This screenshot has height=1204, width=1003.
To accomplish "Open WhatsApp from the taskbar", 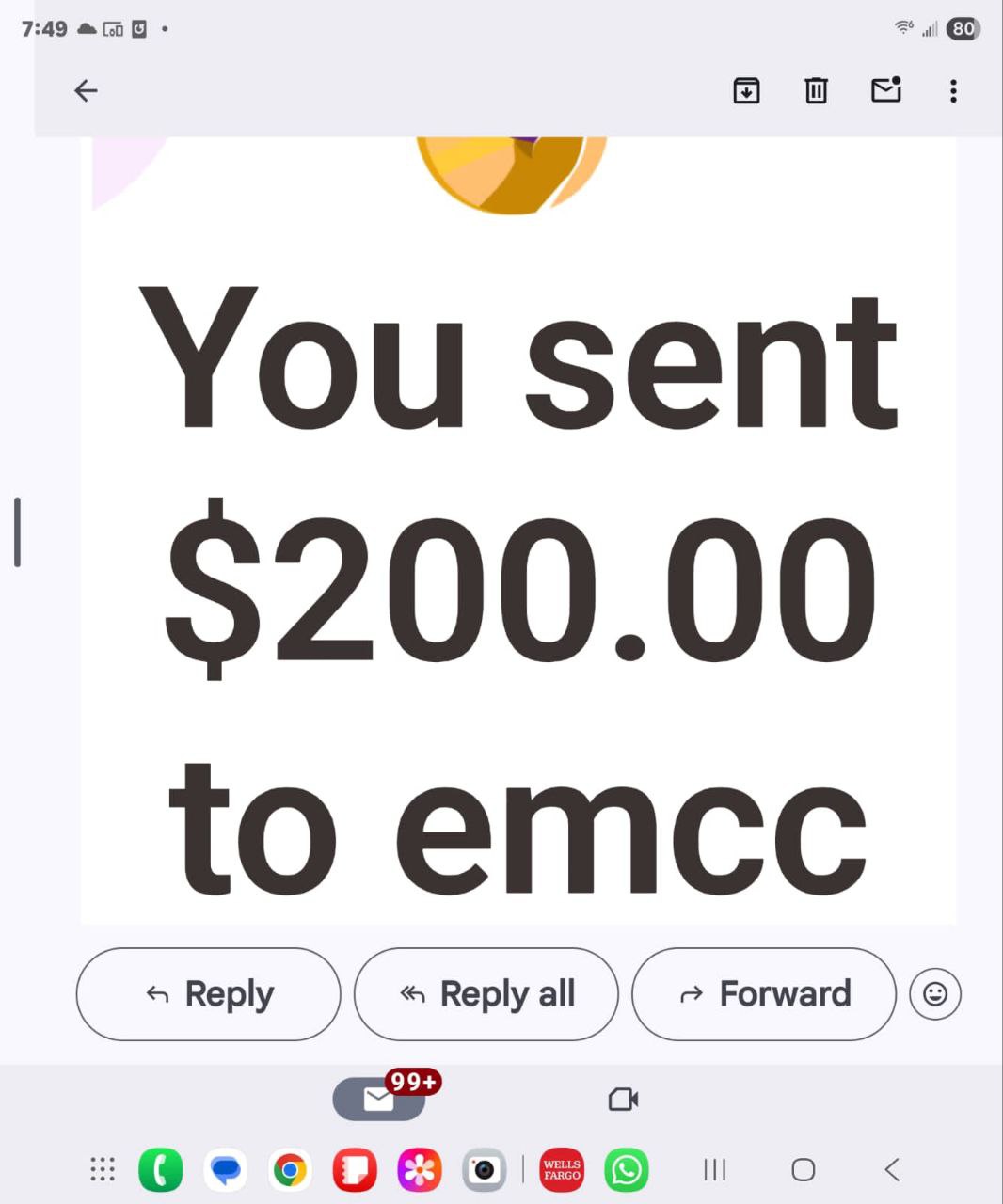I will pos(627,1170).
